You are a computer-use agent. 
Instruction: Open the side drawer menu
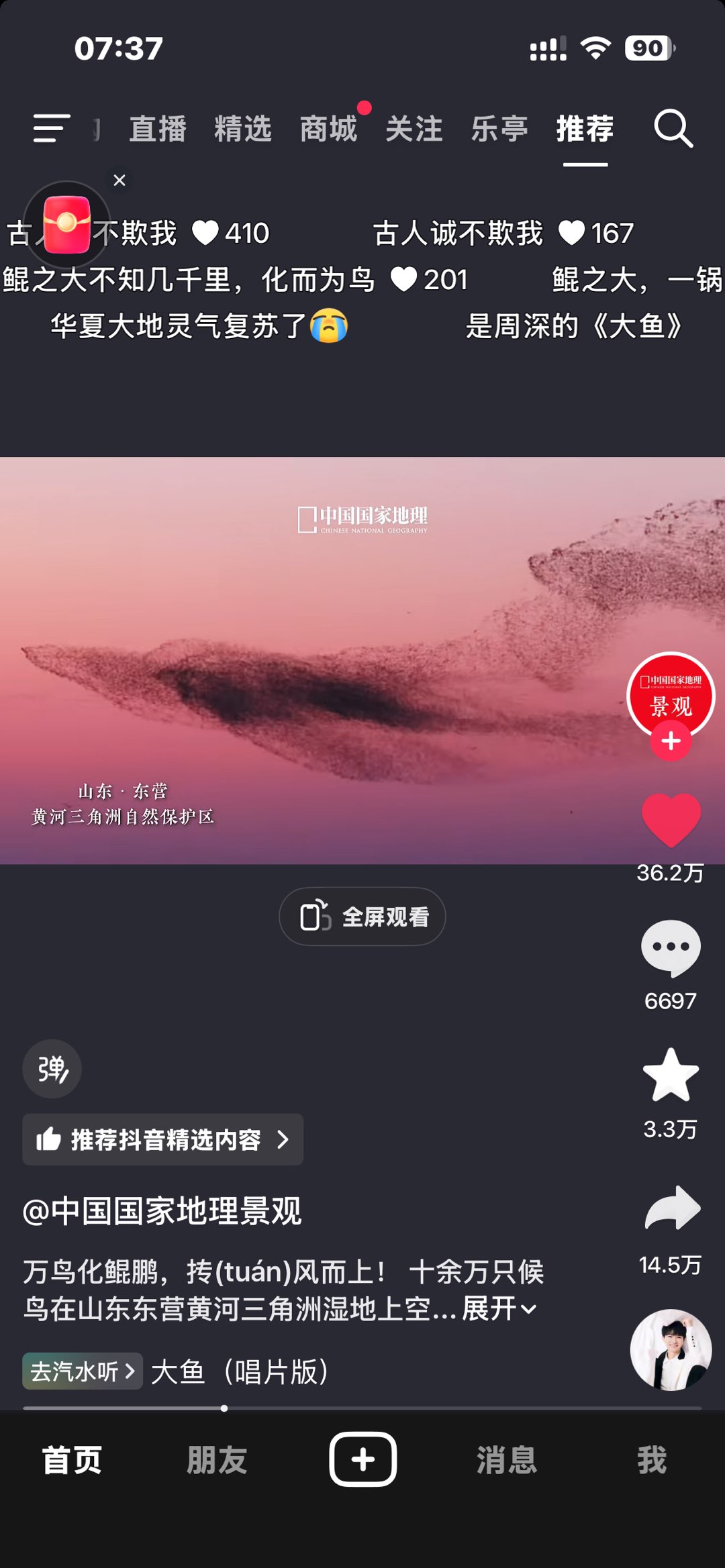(51, 128)
